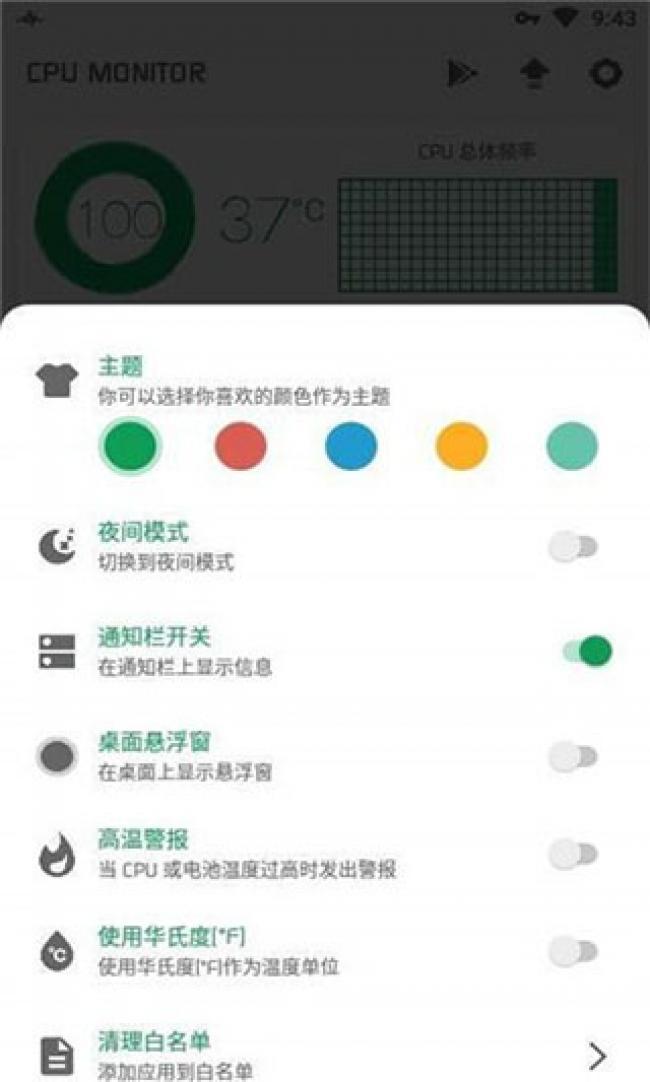Toggle 使用华氏度 Fahrenheit unit switch
Screen dimensions: 650x1082
click(x=573, y=951)
